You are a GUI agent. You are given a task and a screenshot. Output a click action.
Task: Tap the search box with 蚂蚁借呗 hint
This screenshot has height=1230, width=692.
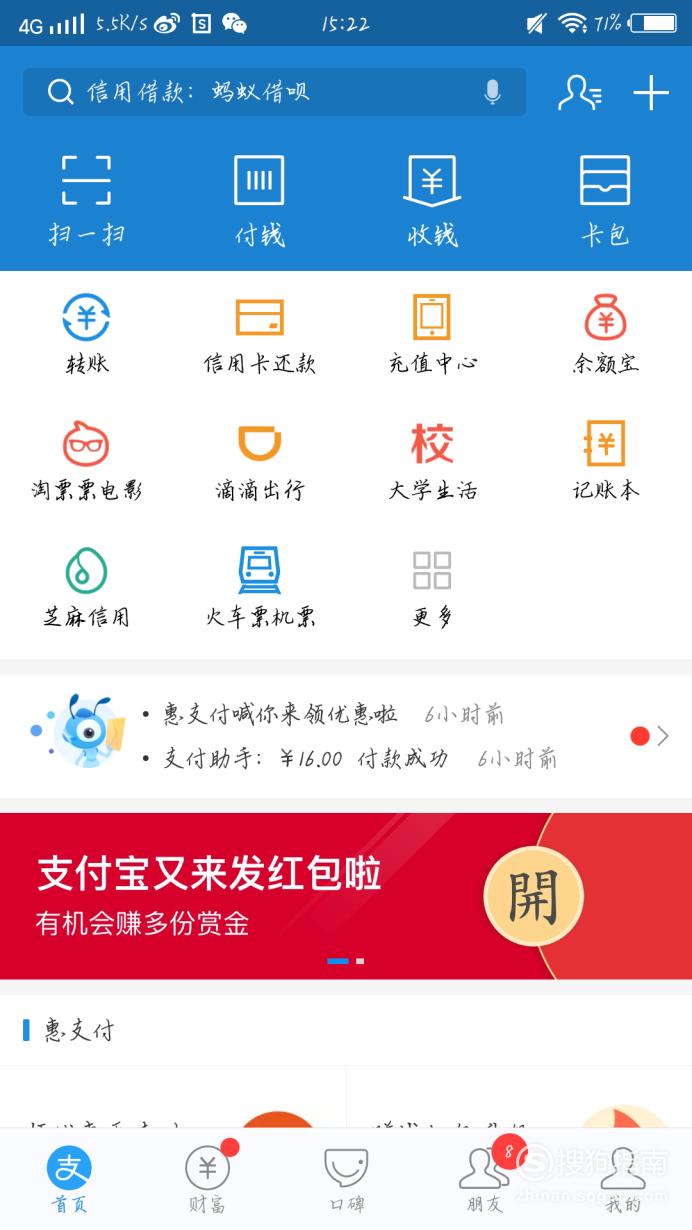point(274,92)
